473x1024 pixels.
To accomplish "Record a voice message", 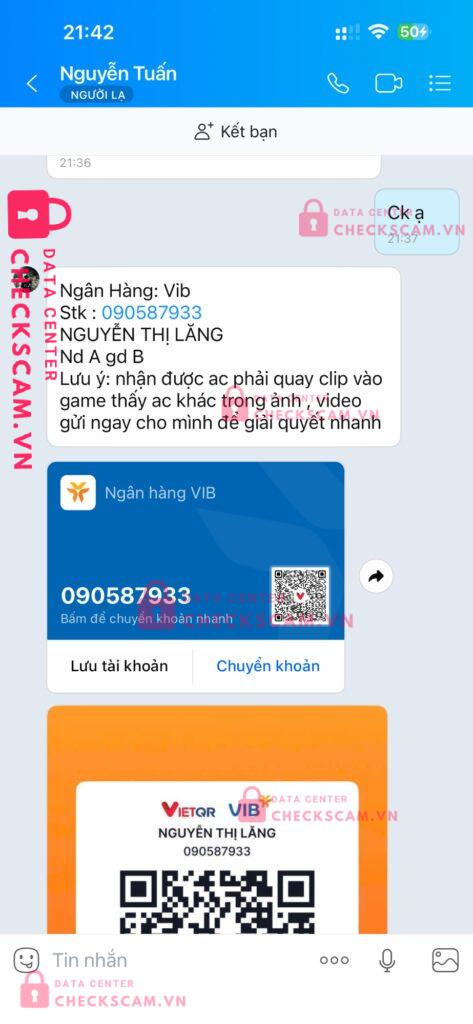I will click(387, 960).
